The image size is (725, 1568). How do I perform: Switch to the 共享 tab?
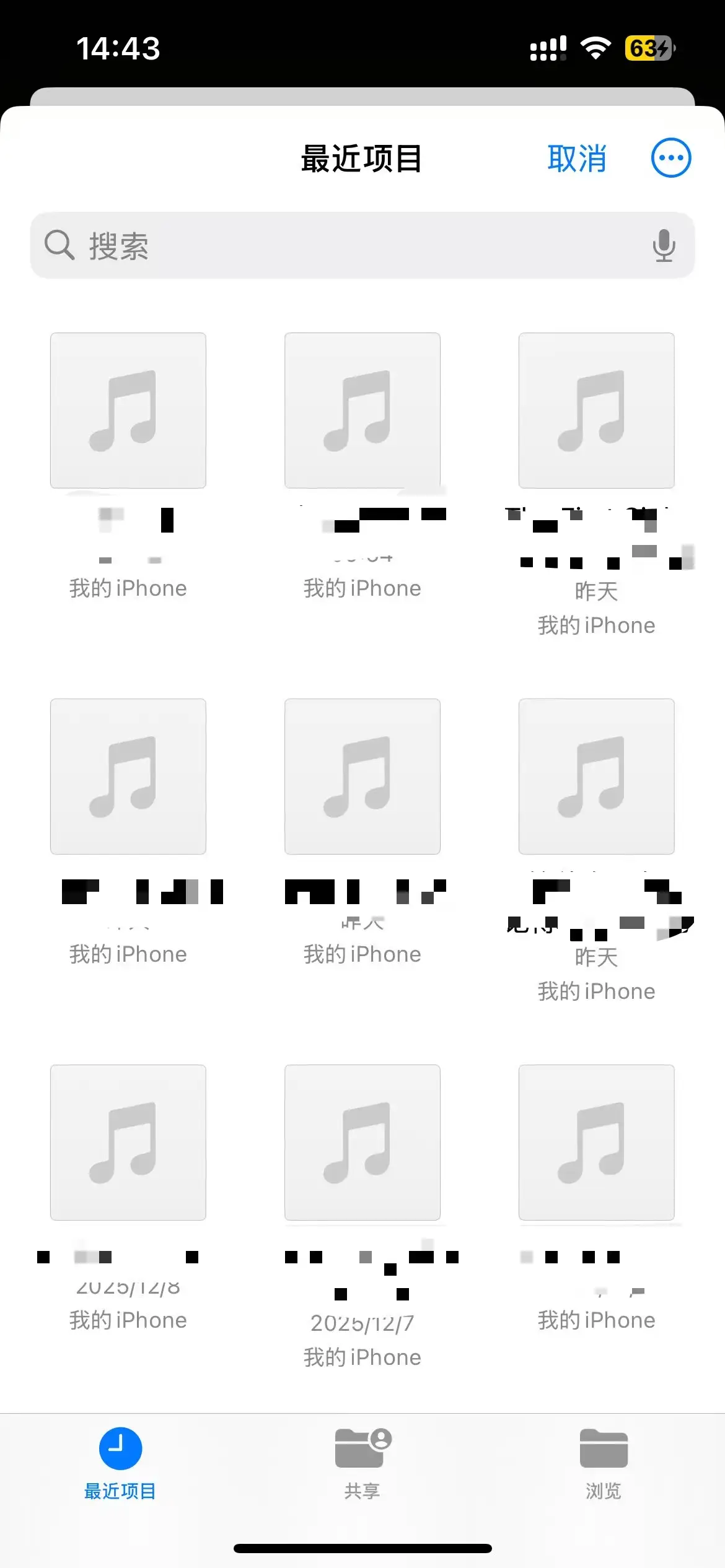(x=362, y=1462)
